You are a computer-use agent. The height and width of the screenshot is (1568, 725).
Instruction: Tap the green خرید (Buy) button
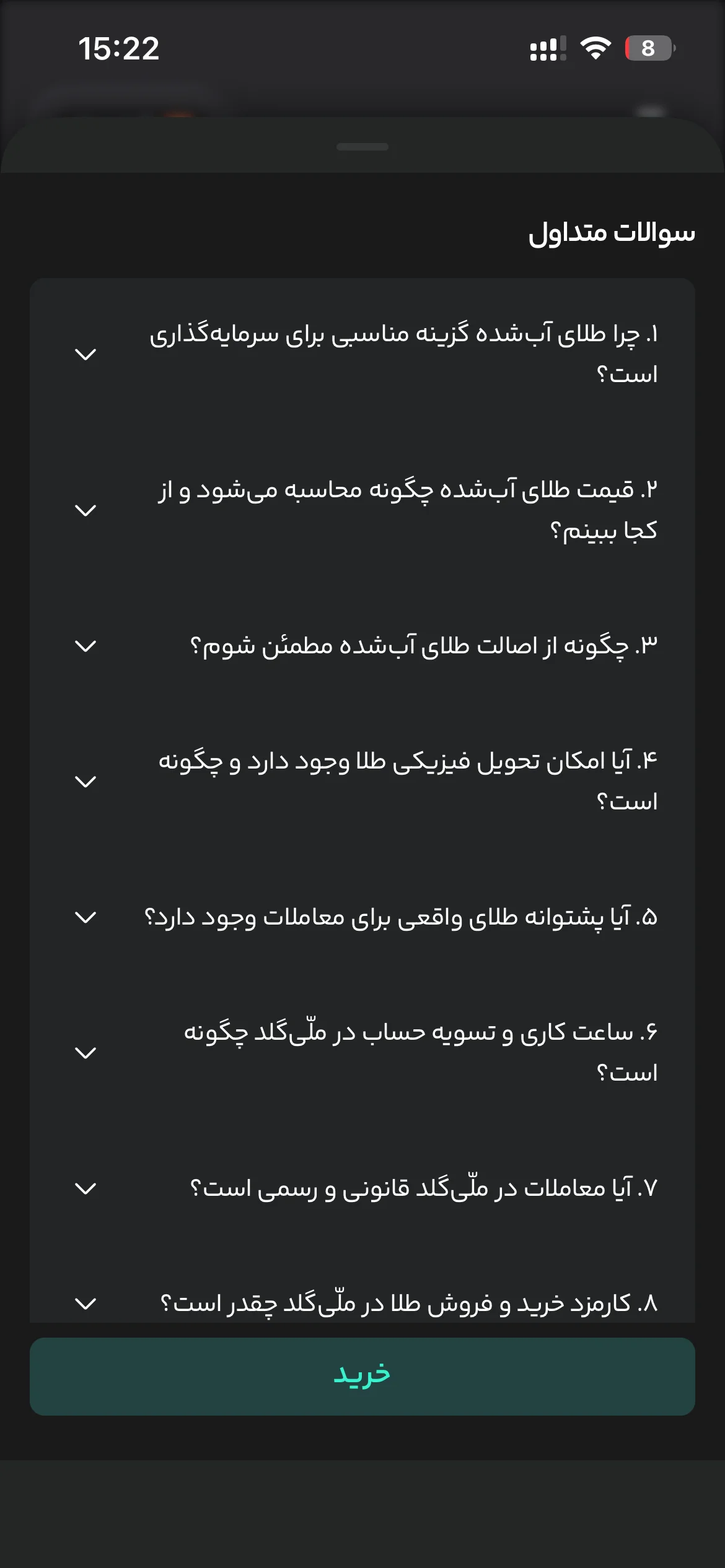pos(362,1377)
